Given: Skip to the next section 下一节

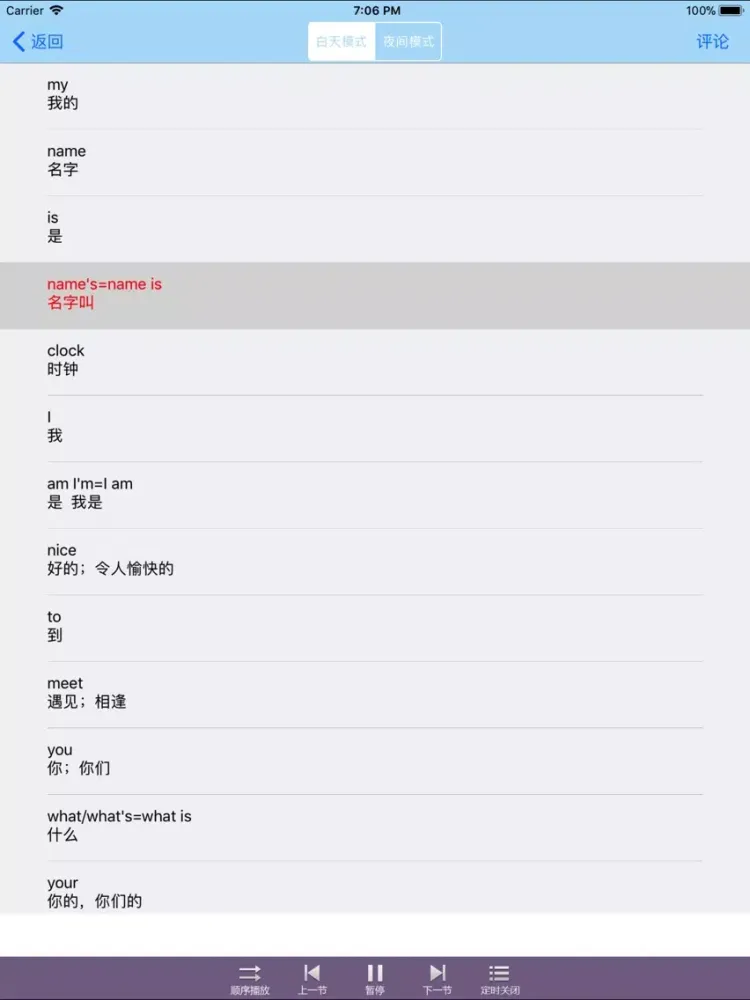Looking at the screenshot, I should click(x=437, y=978).
